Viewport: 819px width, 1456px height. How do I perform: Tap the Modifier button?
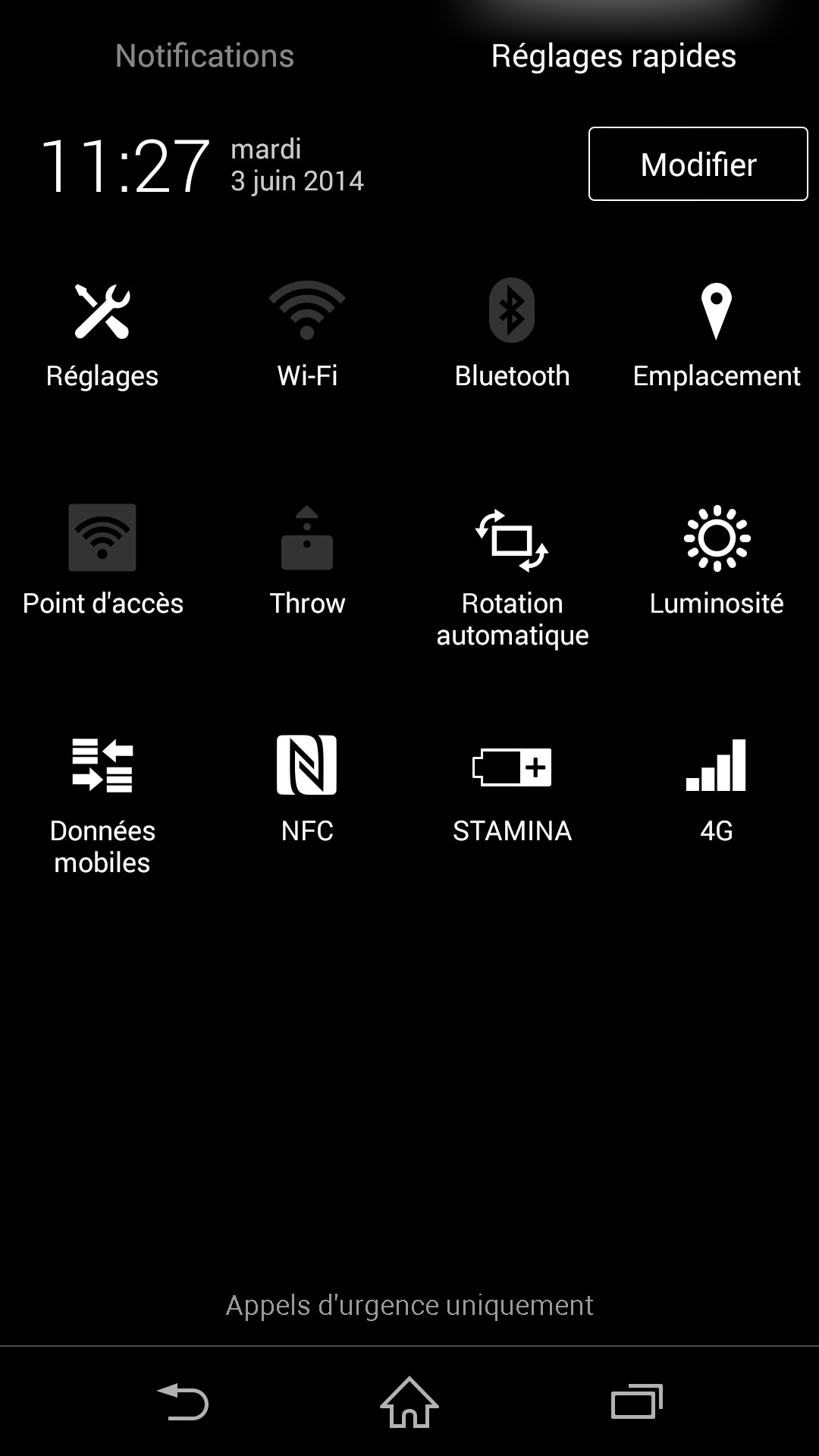pyautogui.click(x=698, y=164)
